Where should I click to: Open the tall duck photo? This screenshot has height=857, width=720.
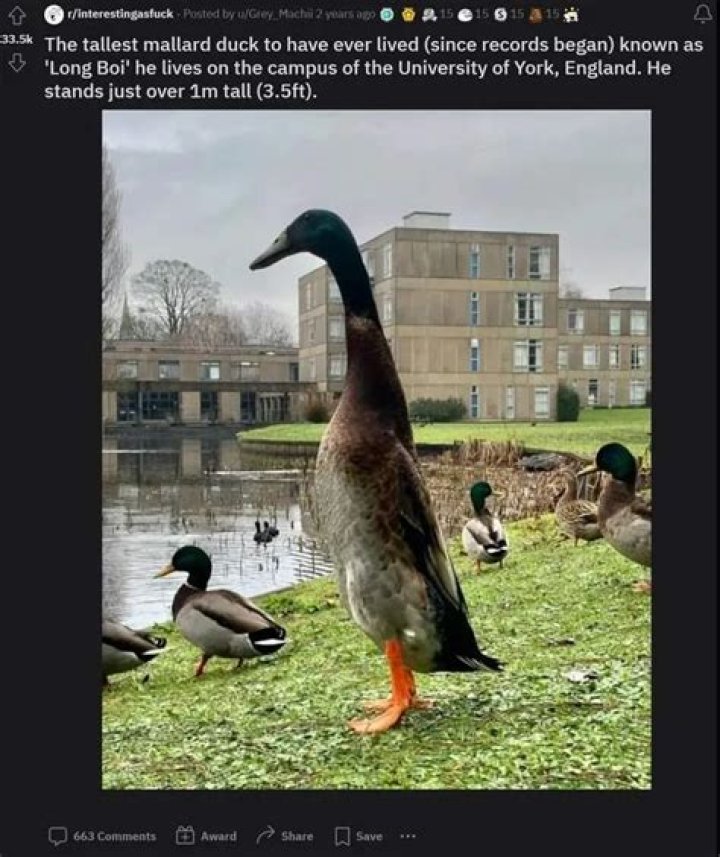tap(376, 450)
